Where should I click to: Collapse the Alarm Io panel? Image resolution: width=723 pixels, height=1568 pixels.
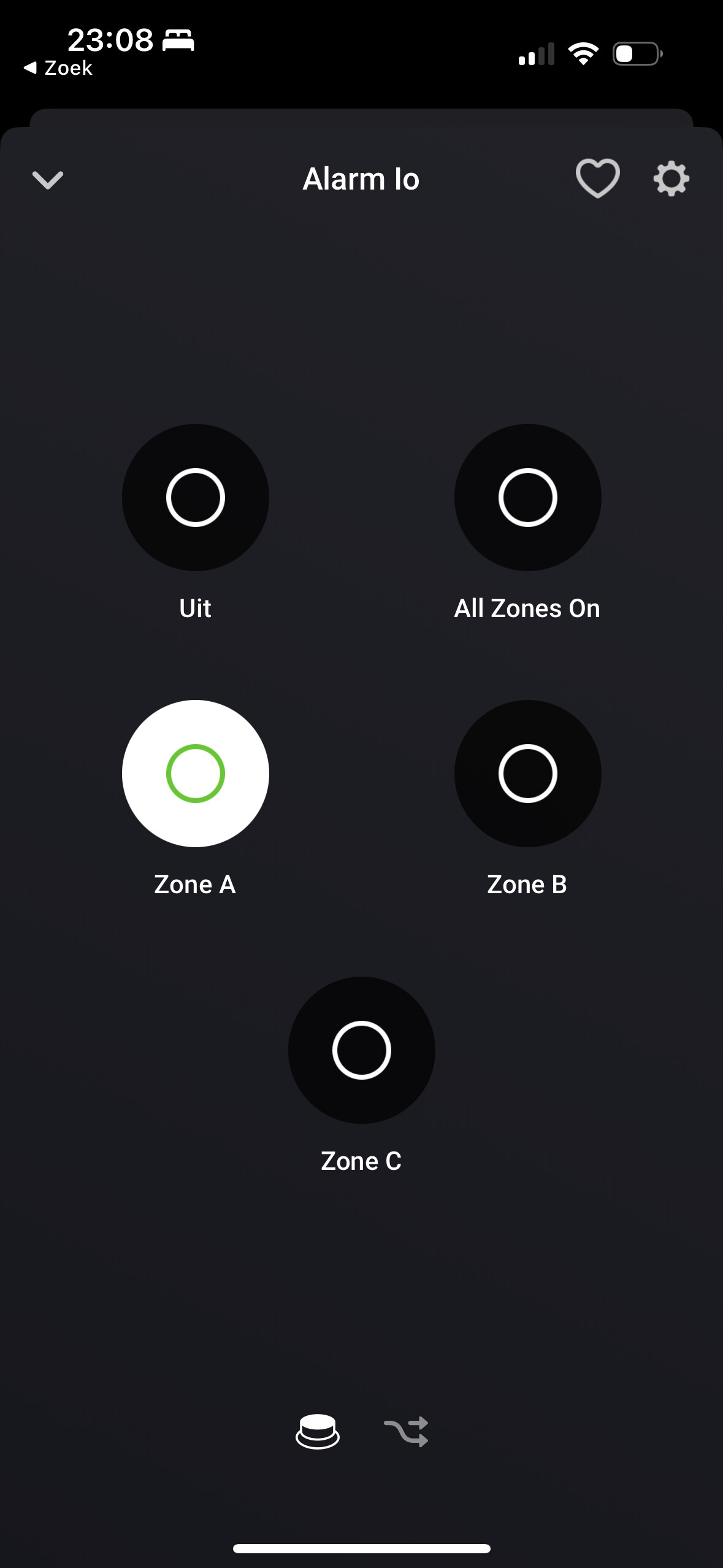pyautogui.click(x=47, y=180)
